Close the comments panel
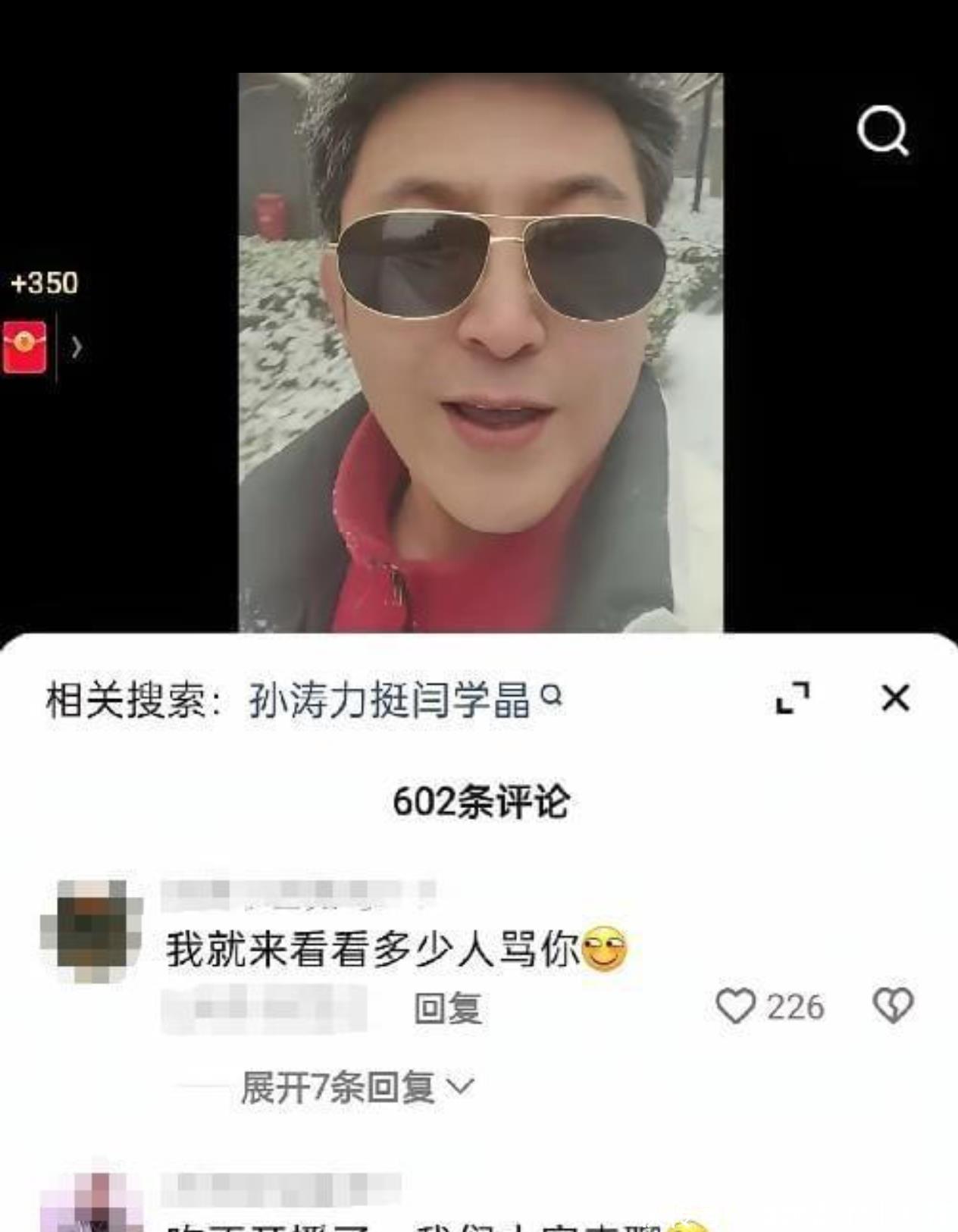958x1232 pixels. tap(895, 698)
